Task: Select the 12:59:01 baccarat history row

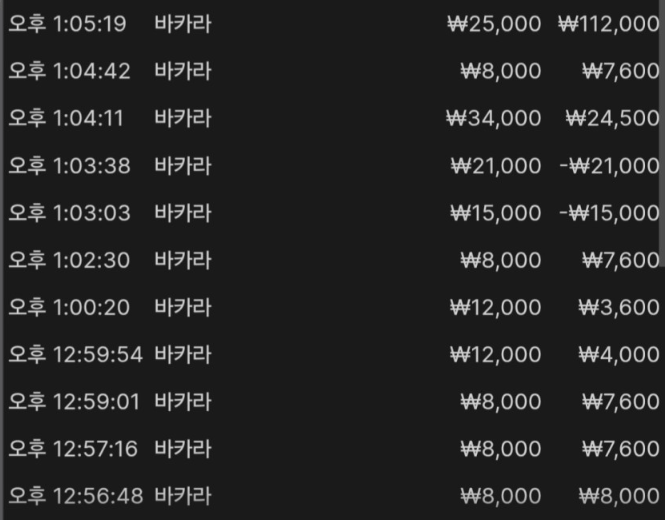Action: tap(332, 402)
